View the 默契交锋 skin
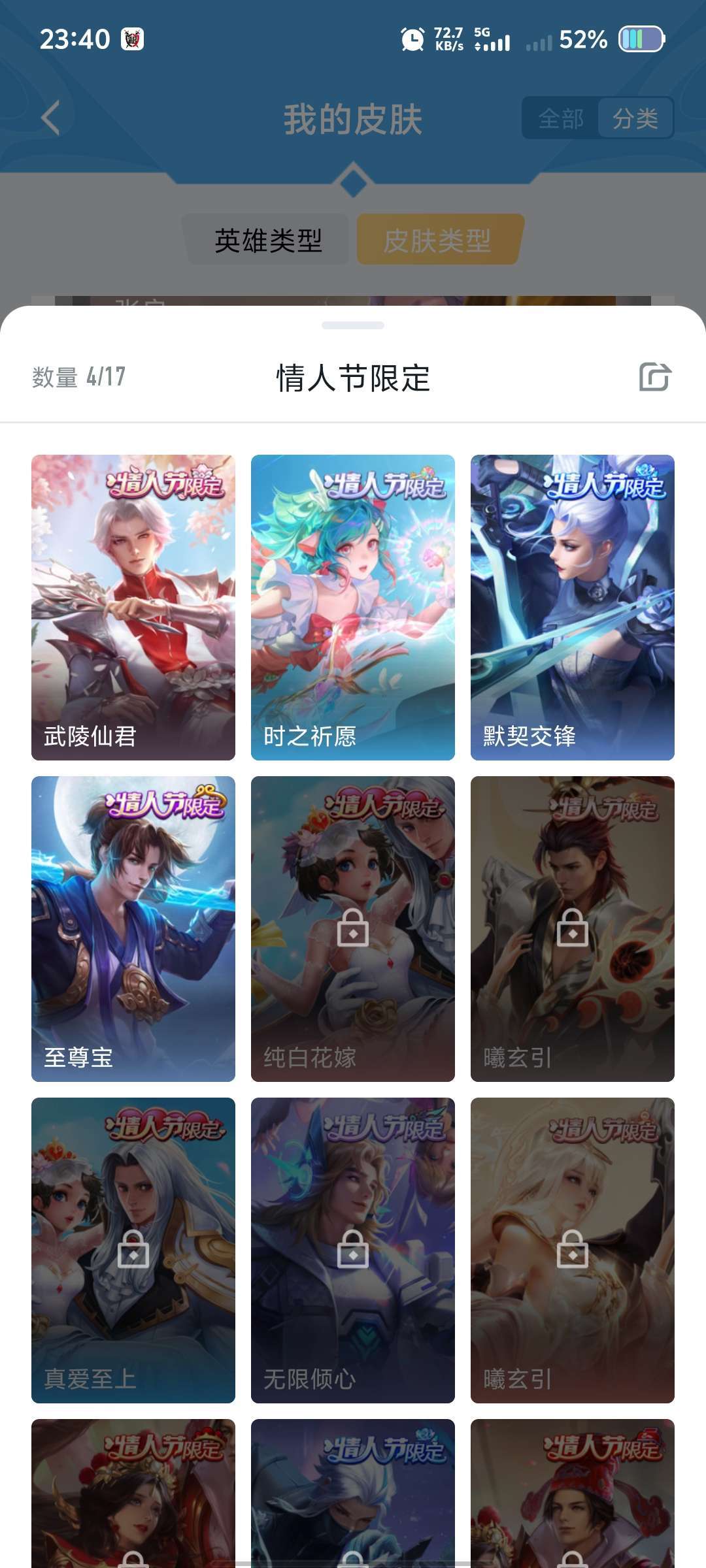This screenshot has width=706, height=1568. tap(572, 607)
